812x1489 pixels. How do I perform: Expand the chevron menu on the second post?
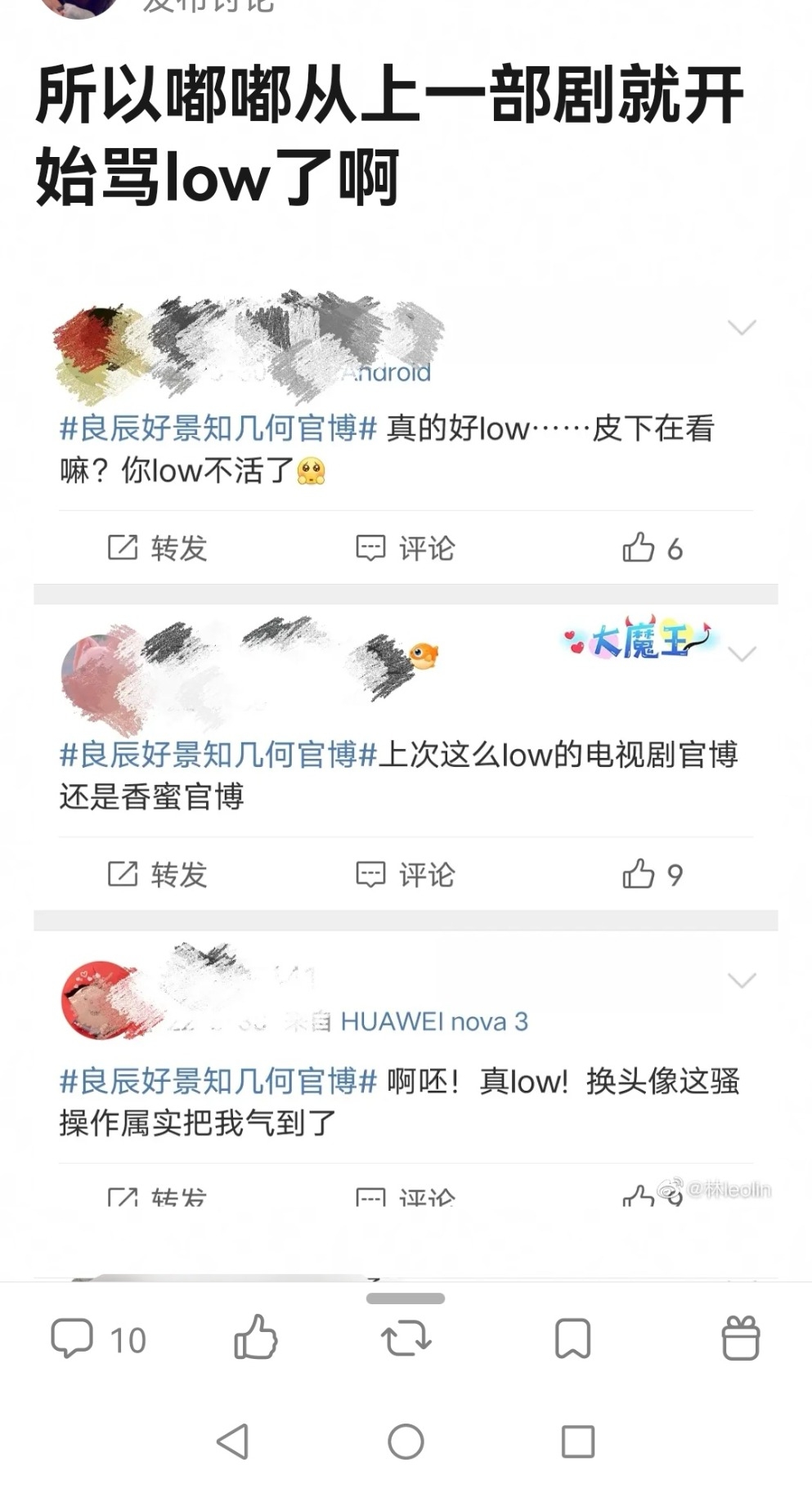pyautogui.click(x=741, y=654)
